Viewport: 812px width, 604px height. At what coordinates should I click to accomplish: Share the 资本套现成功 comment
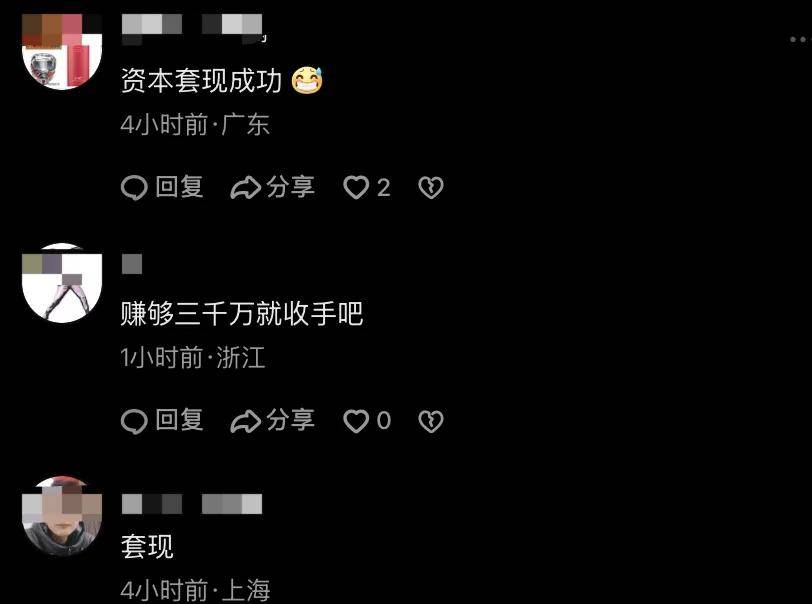[x=272, y=187]
